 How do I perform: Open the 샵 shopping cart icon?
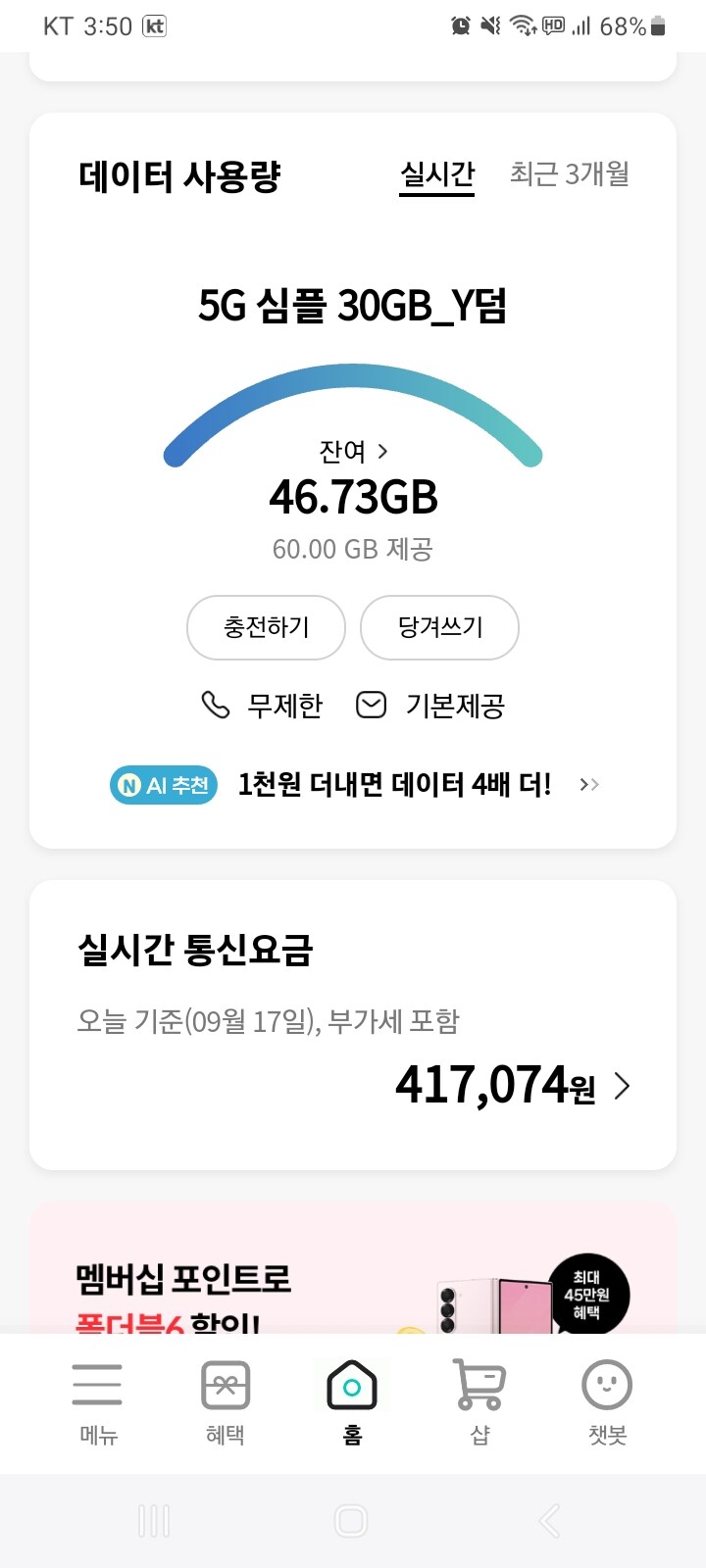478,1401
